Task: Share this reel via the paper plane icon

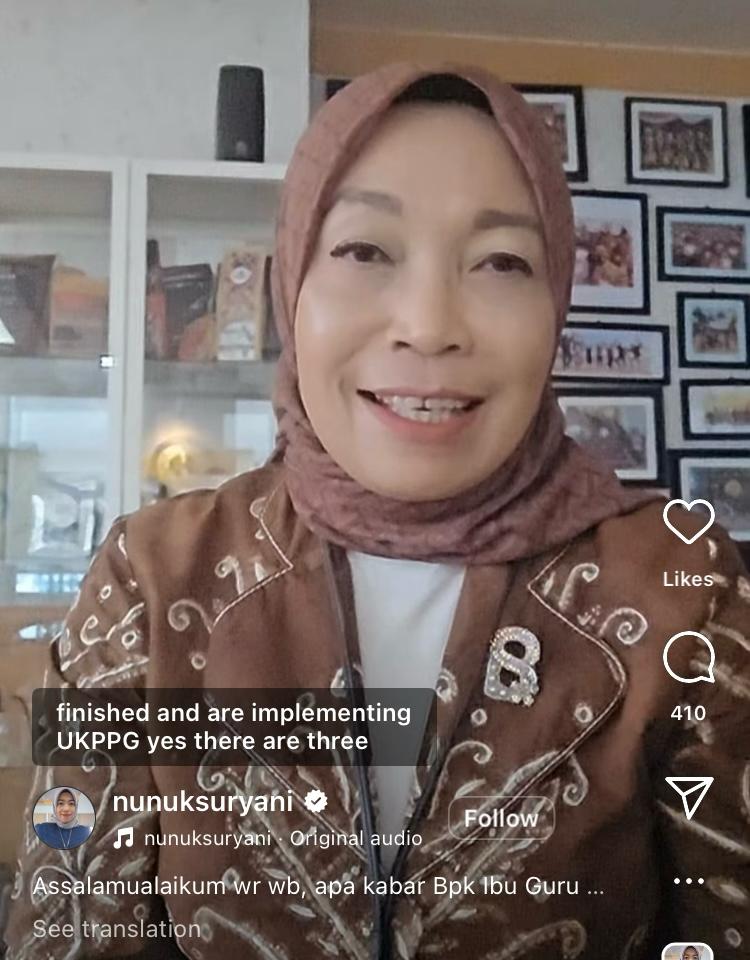Action: [689, 797]
